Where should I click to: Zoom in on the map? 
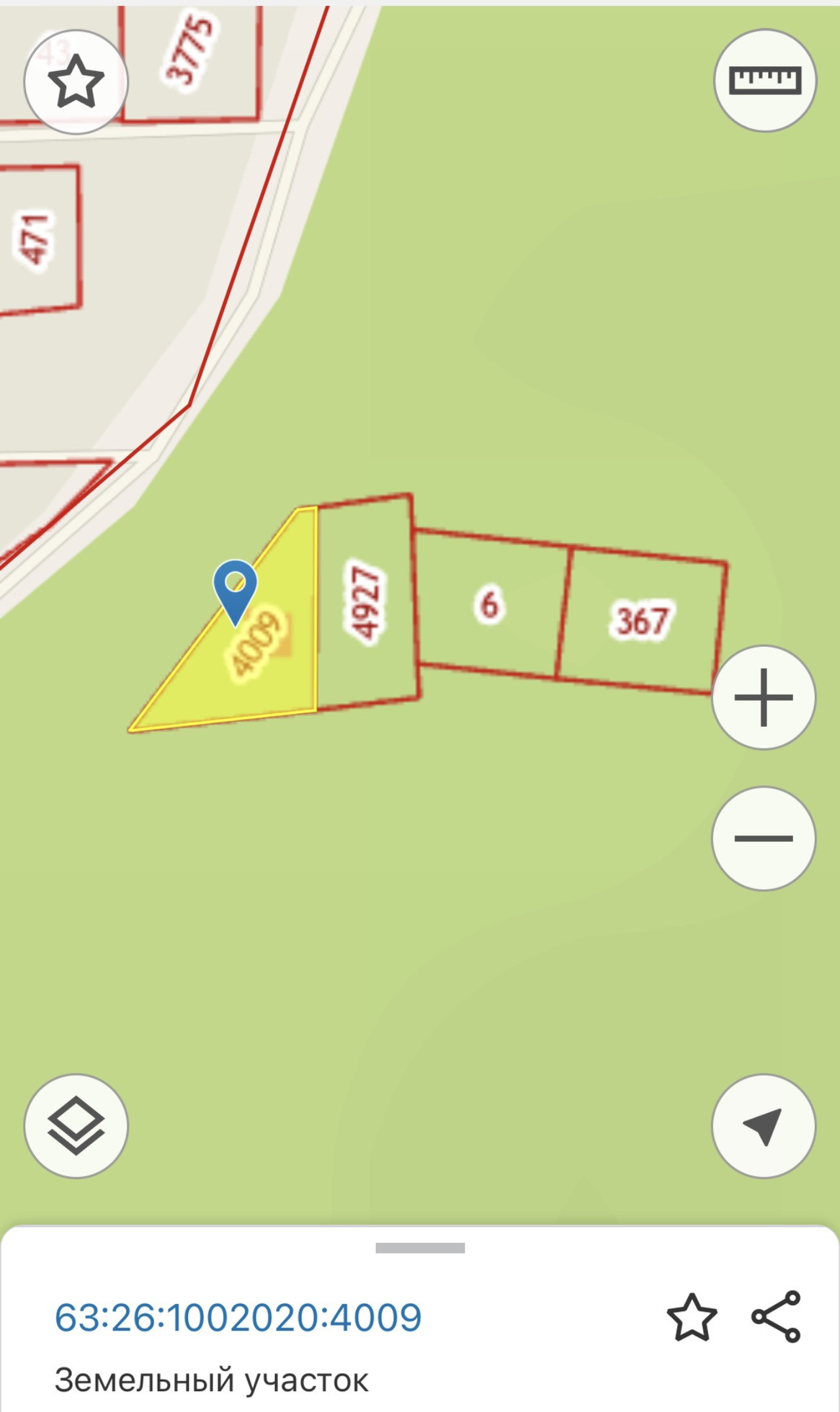pos(763,697)
